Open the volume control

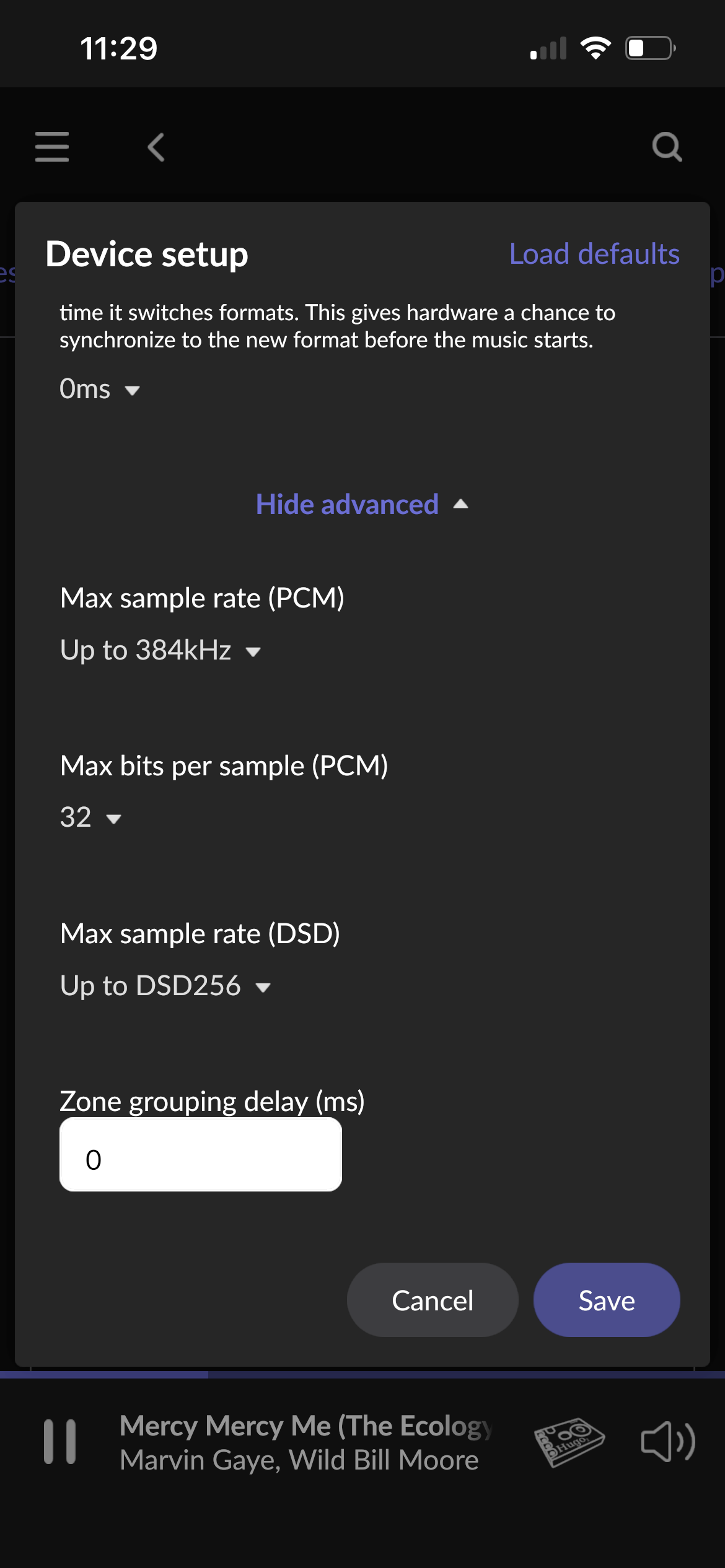[668, 1442]
